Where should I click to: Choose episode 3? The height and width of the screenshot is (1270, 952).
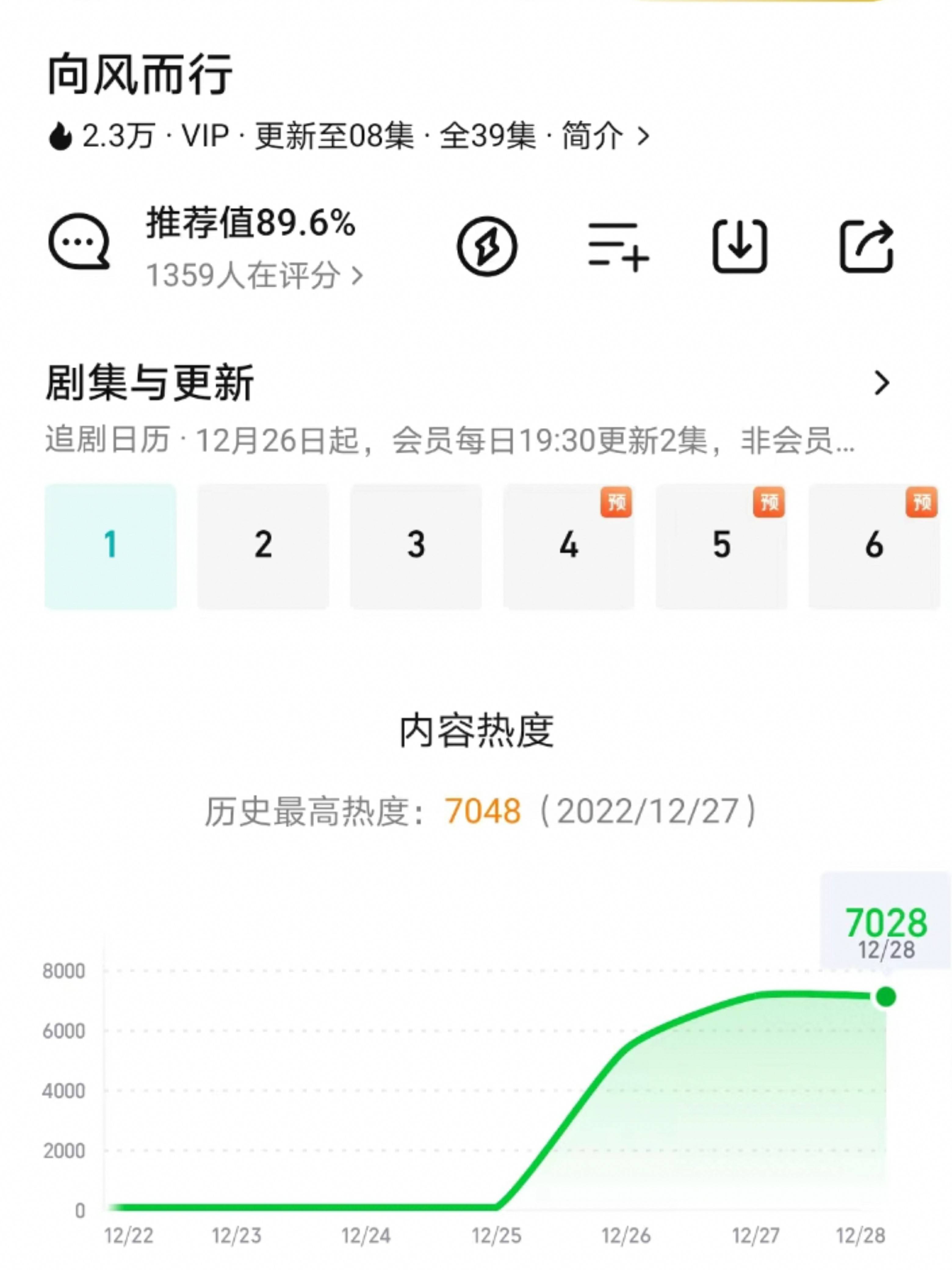[x=416, y=546]
